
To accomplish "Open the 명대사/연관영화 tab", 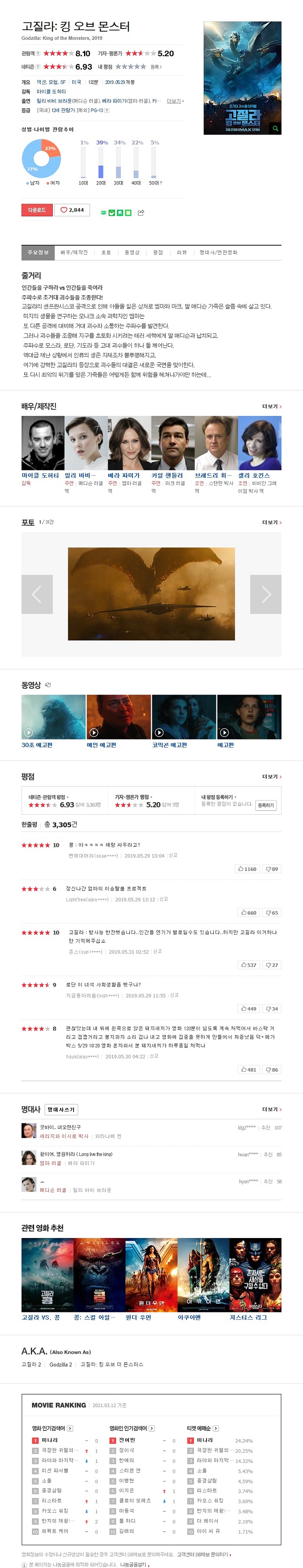I will [218, 253].
